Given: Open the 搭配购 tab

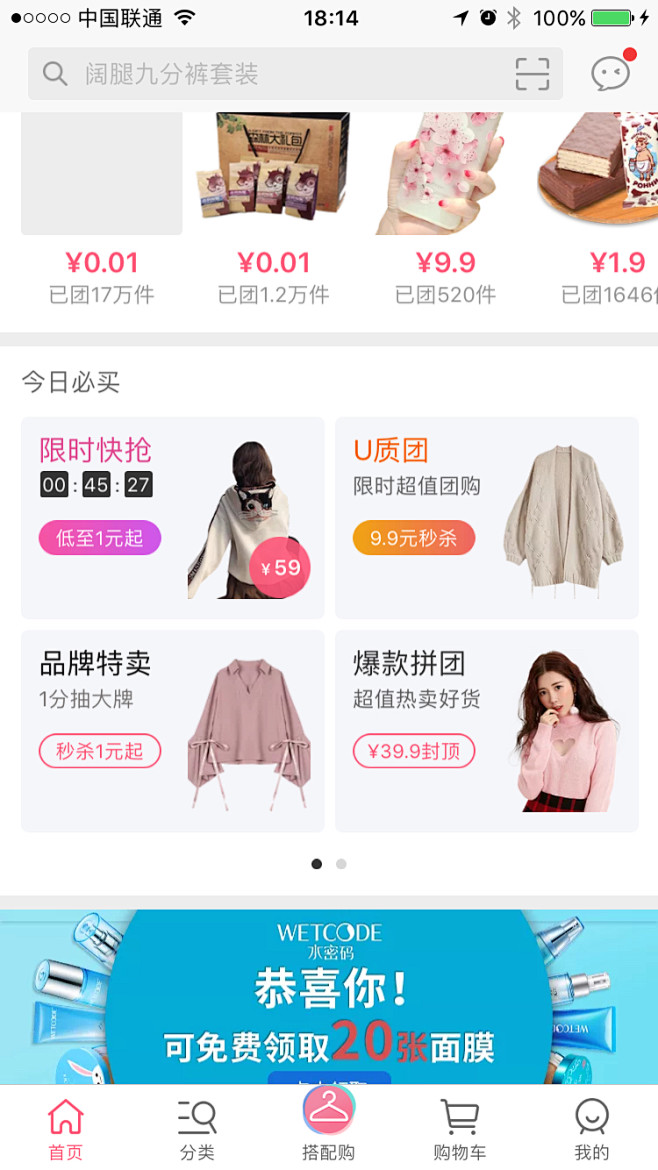Looking at the screenshot, I should click(329, 1127).
